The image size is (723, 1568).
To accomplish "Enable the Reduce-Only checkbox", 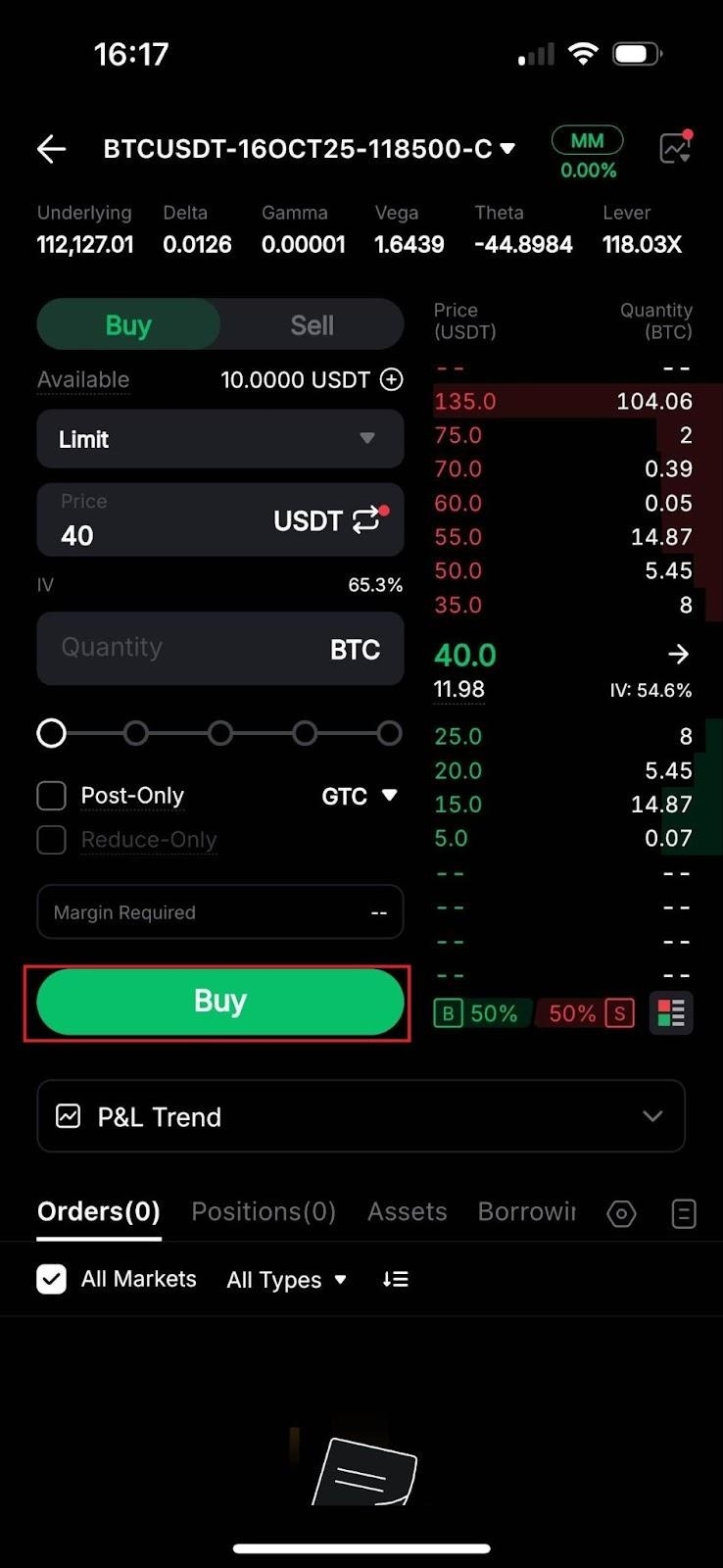I will [51, 840].
